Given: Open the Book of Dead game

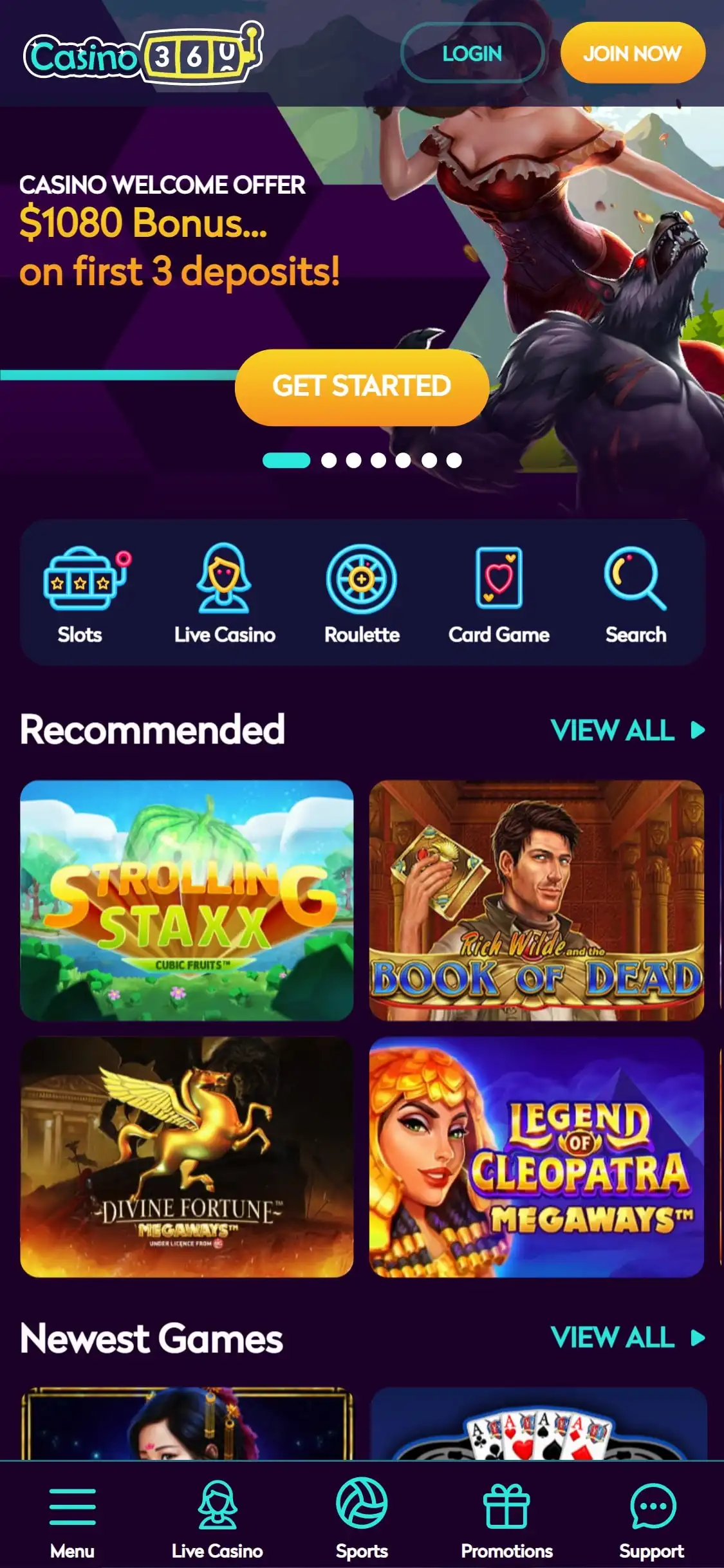Looking at the screenshot, I should 536,900.
